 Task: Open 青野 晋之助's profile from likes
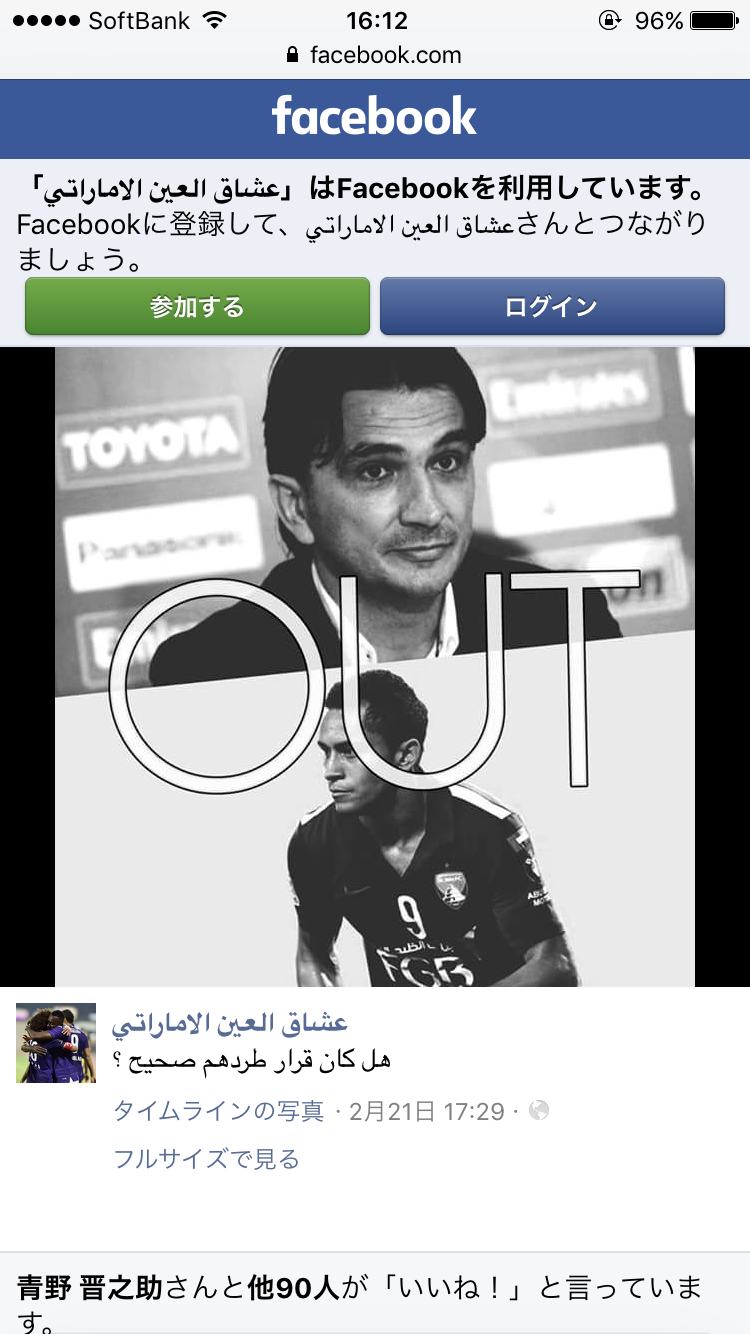(91, 1286)
